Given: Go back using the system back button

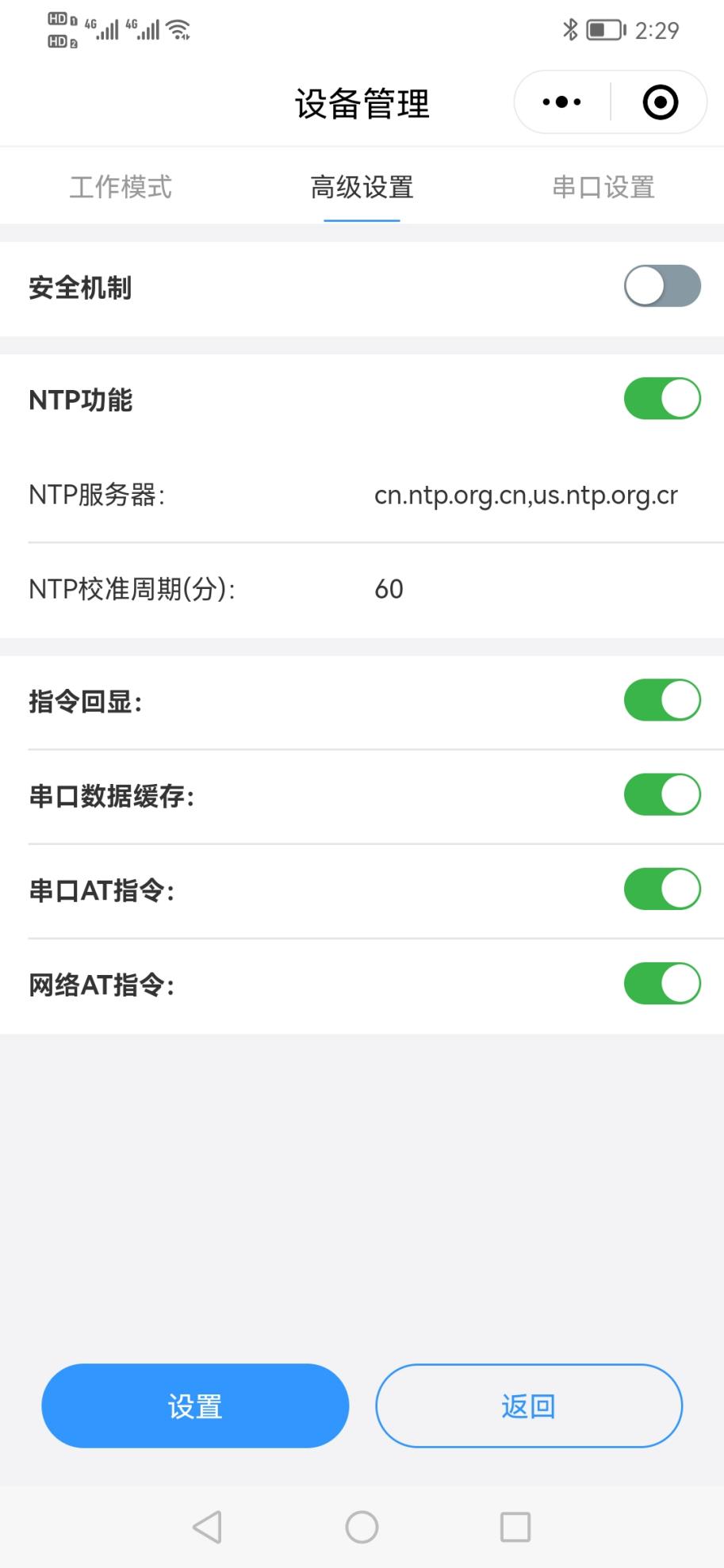Looking at the screenshot, I should point(207,1527).
